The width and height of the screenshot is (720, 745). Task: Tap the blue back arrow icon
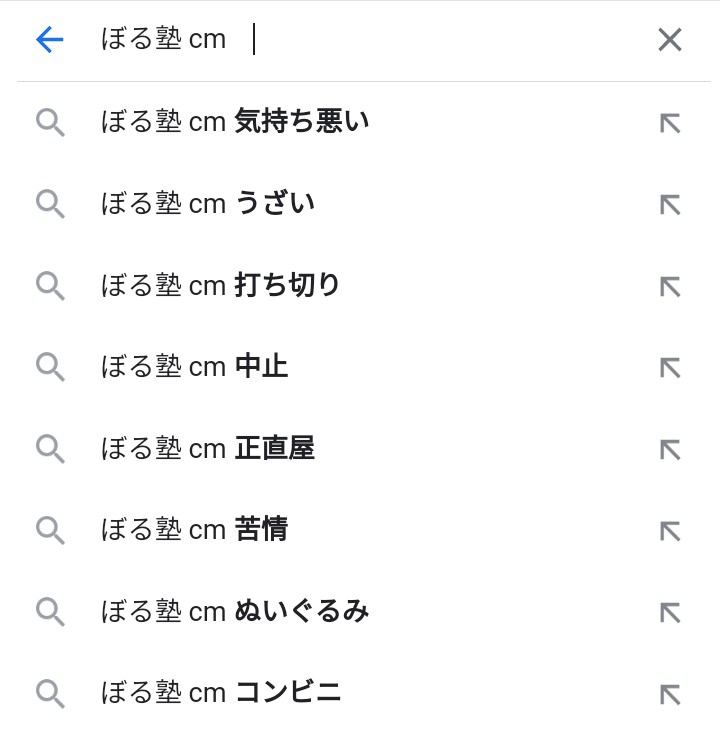coord(47,40)
